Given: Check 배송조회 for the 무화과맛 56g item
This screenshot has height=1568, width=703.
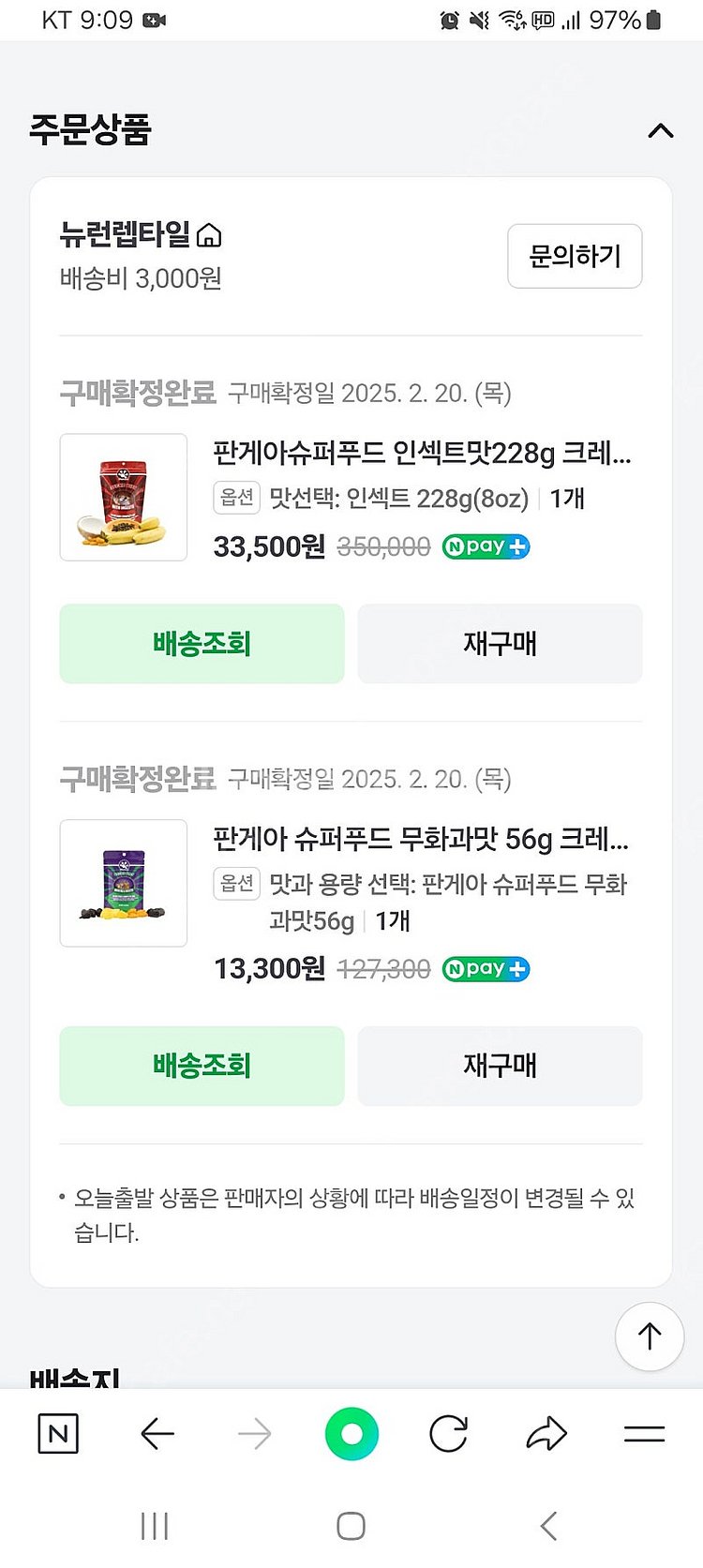Looking at the screenshot, I should [x=202, y=1066].
